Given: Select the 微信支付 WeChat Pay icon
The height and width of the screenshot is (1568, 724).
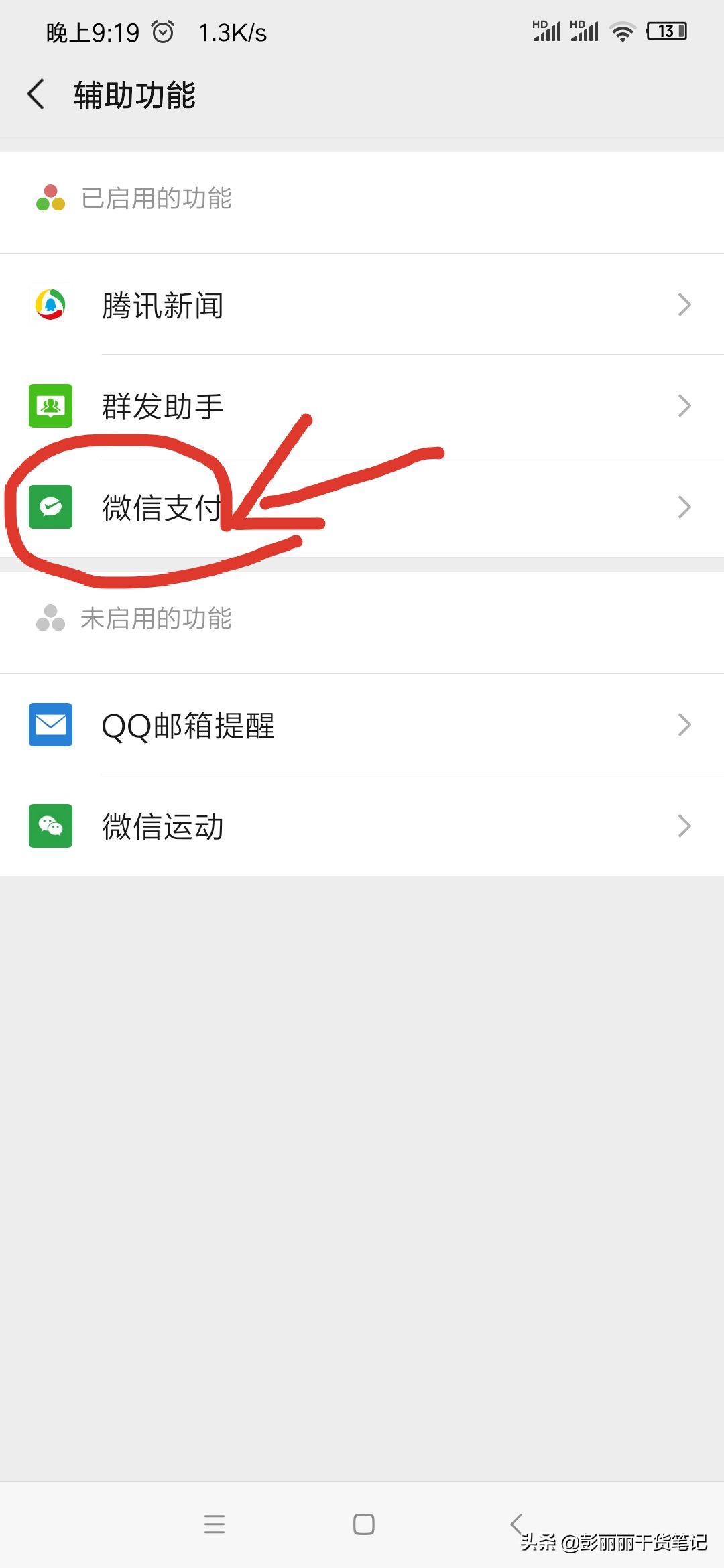Looking at the screenshot, I should click(50, 507).
